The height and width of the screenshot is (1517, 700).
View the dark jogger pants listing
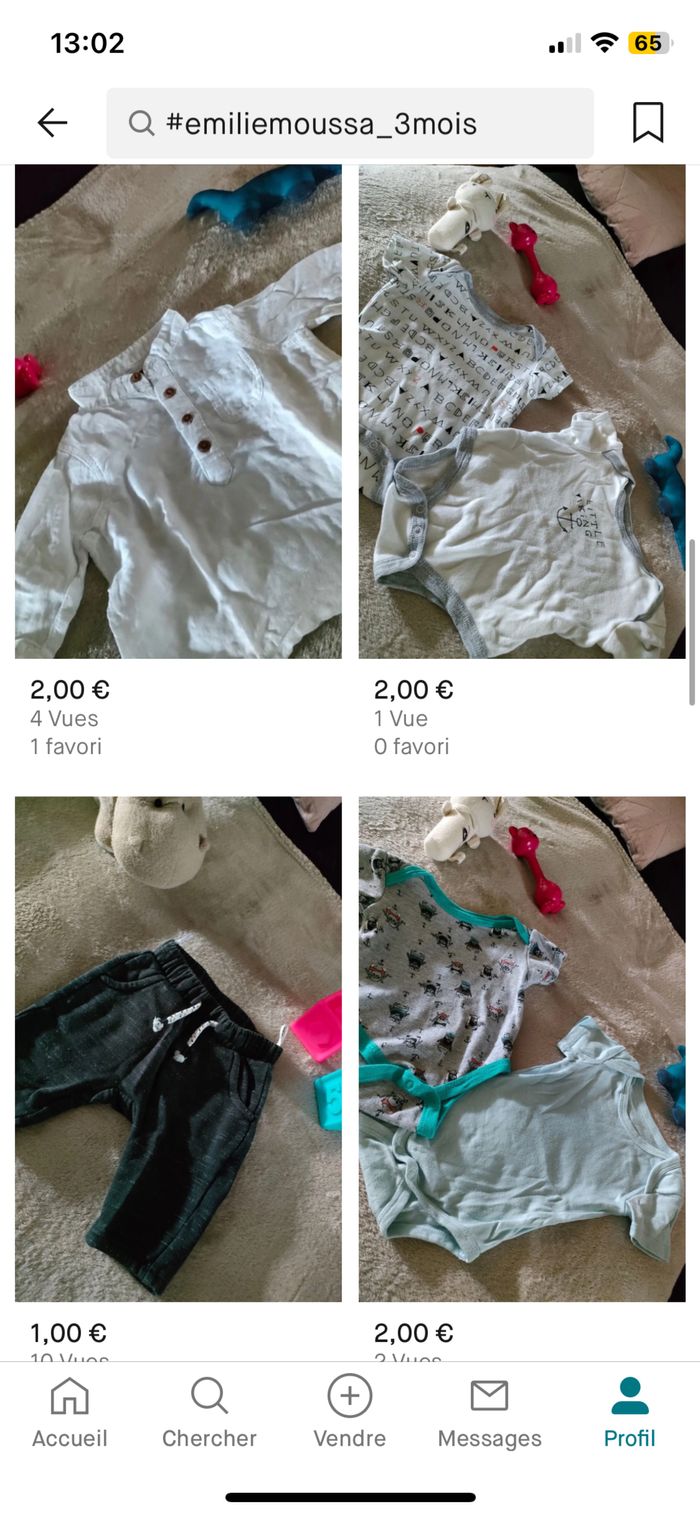click(x=178, y=1048)
